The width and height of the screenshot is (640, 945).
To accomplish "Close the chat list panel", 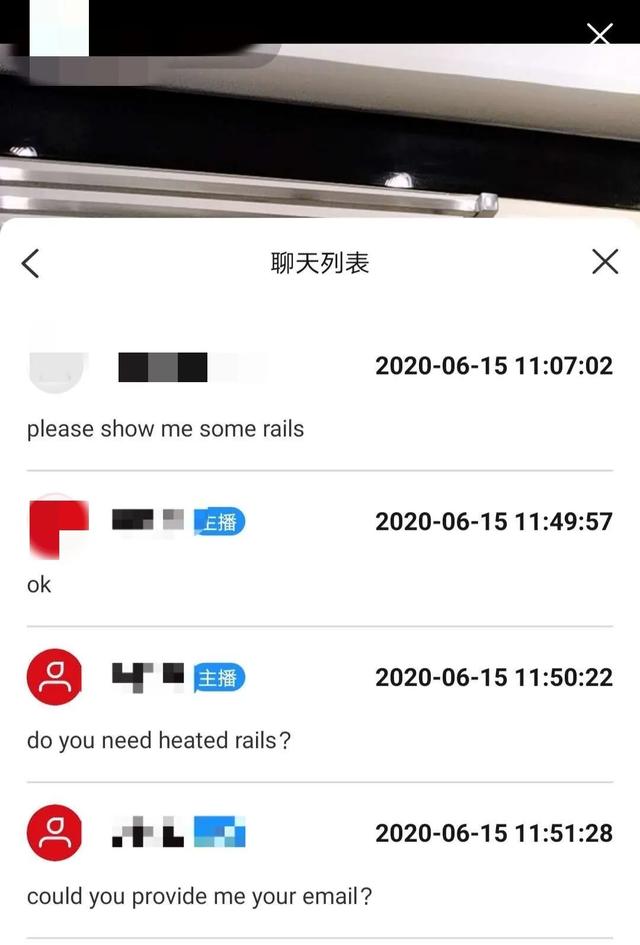I will coord(605,262).
